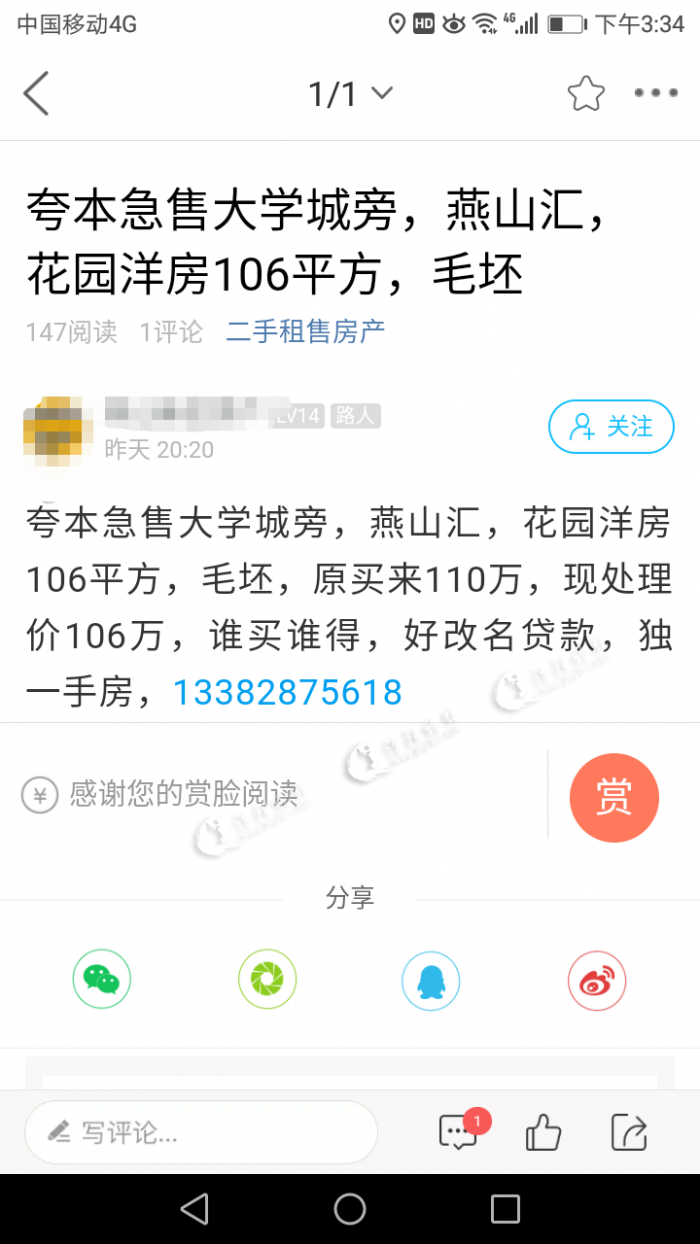Open the 1/1 page selector dropdown
The width and height of the screenshot is (700, 1244).
coord(350,94)
